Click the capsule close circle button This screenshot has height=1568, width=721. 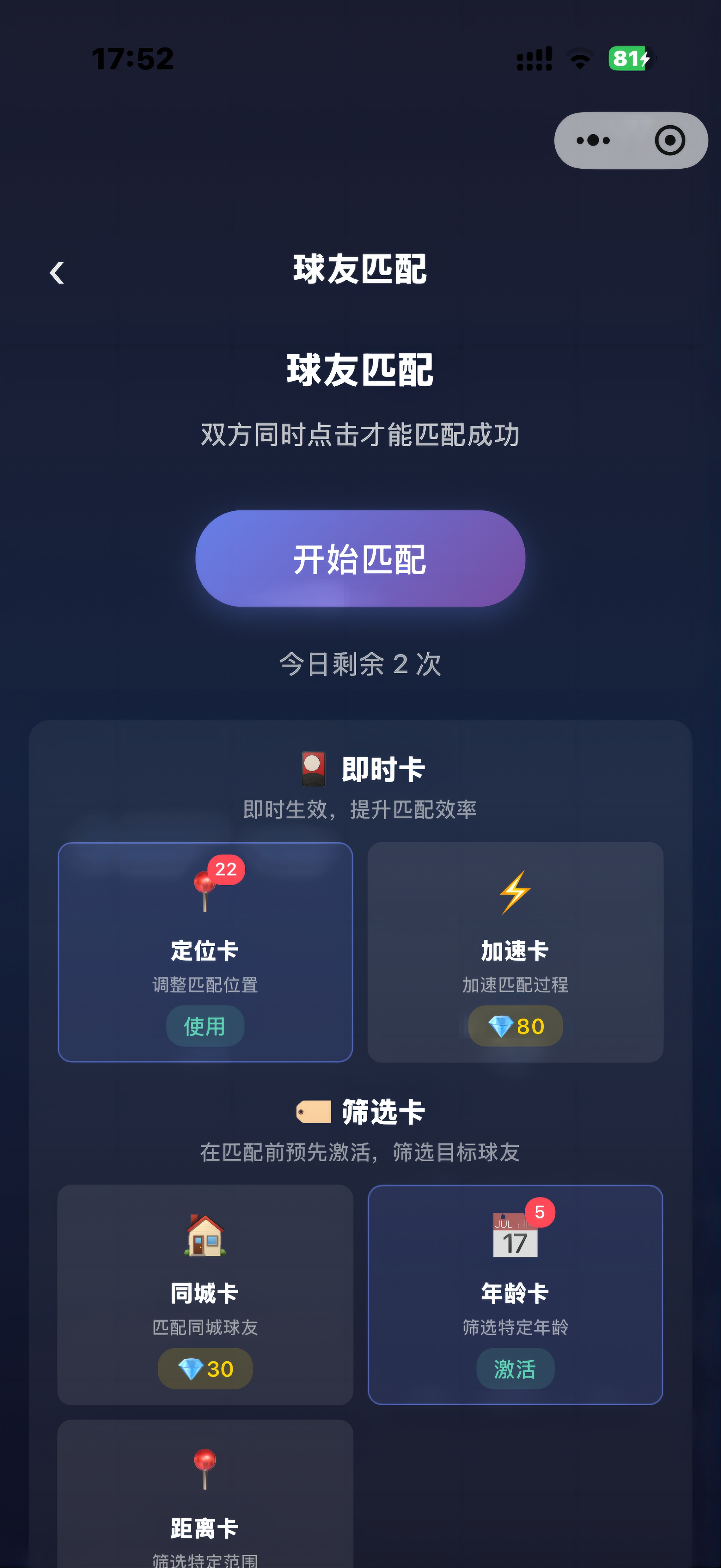tap(669, 140)
